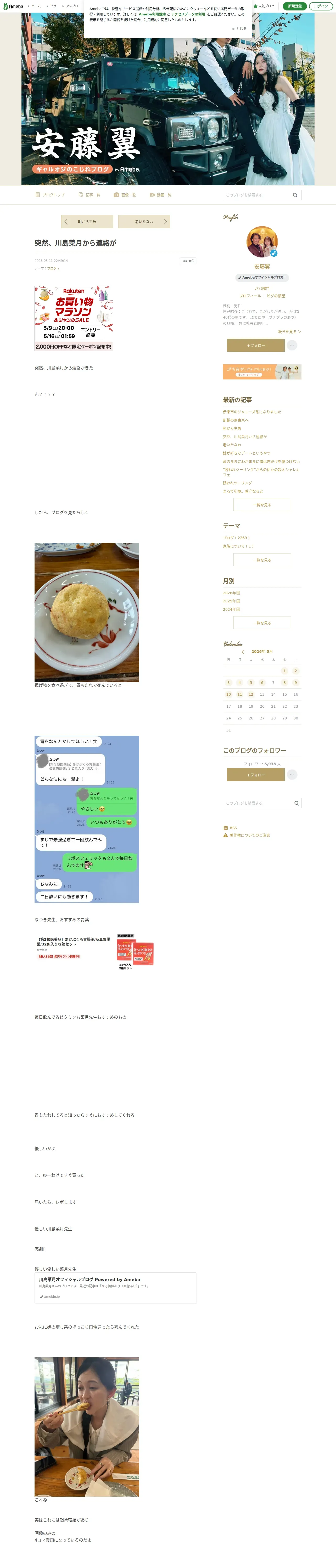
Task: Go to next post 老いたなぁ
Action: click(144, 222)
